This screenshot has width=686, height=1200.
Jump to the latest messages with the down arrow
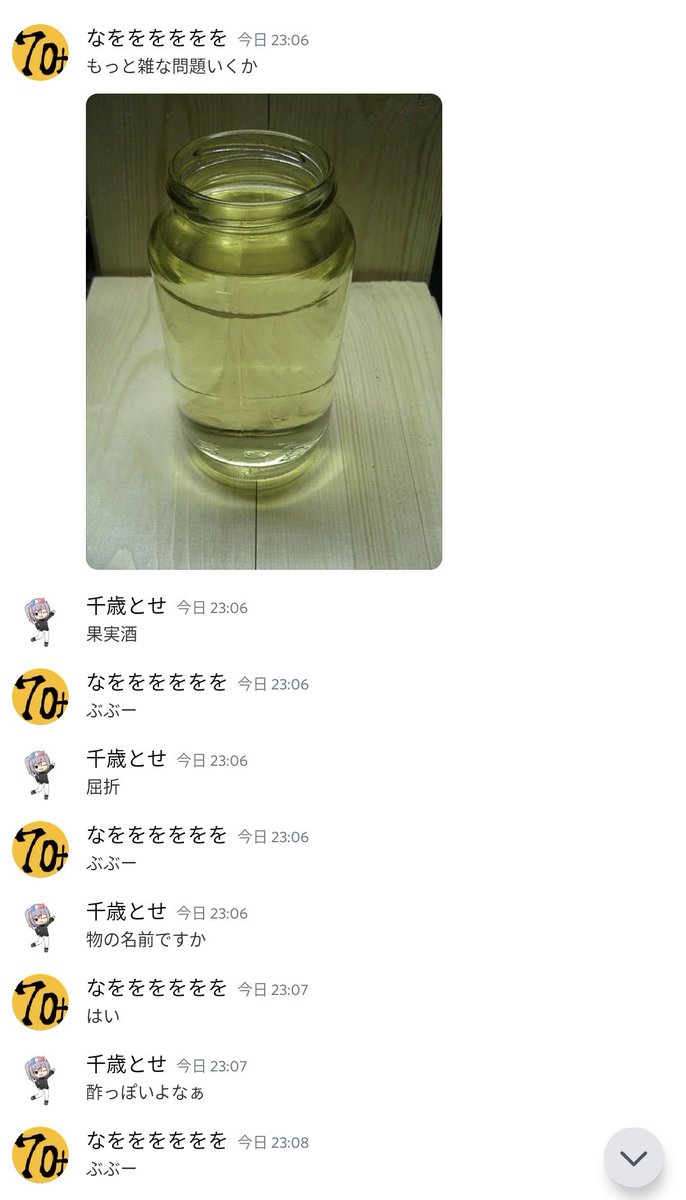pos(633,1157)
